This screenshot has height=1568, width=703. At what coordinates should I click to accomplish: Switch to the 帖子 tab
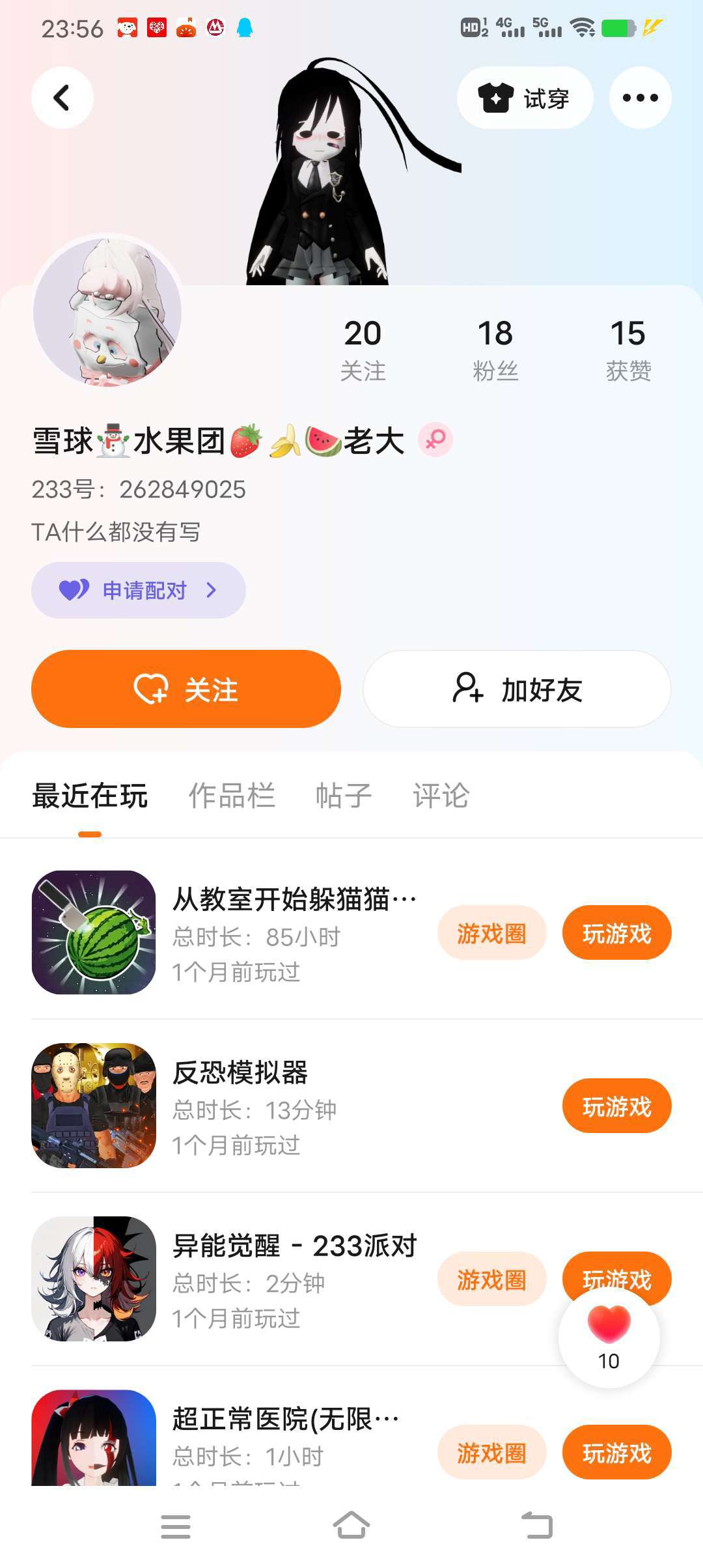pyautogui.click(x=343, y=796)
